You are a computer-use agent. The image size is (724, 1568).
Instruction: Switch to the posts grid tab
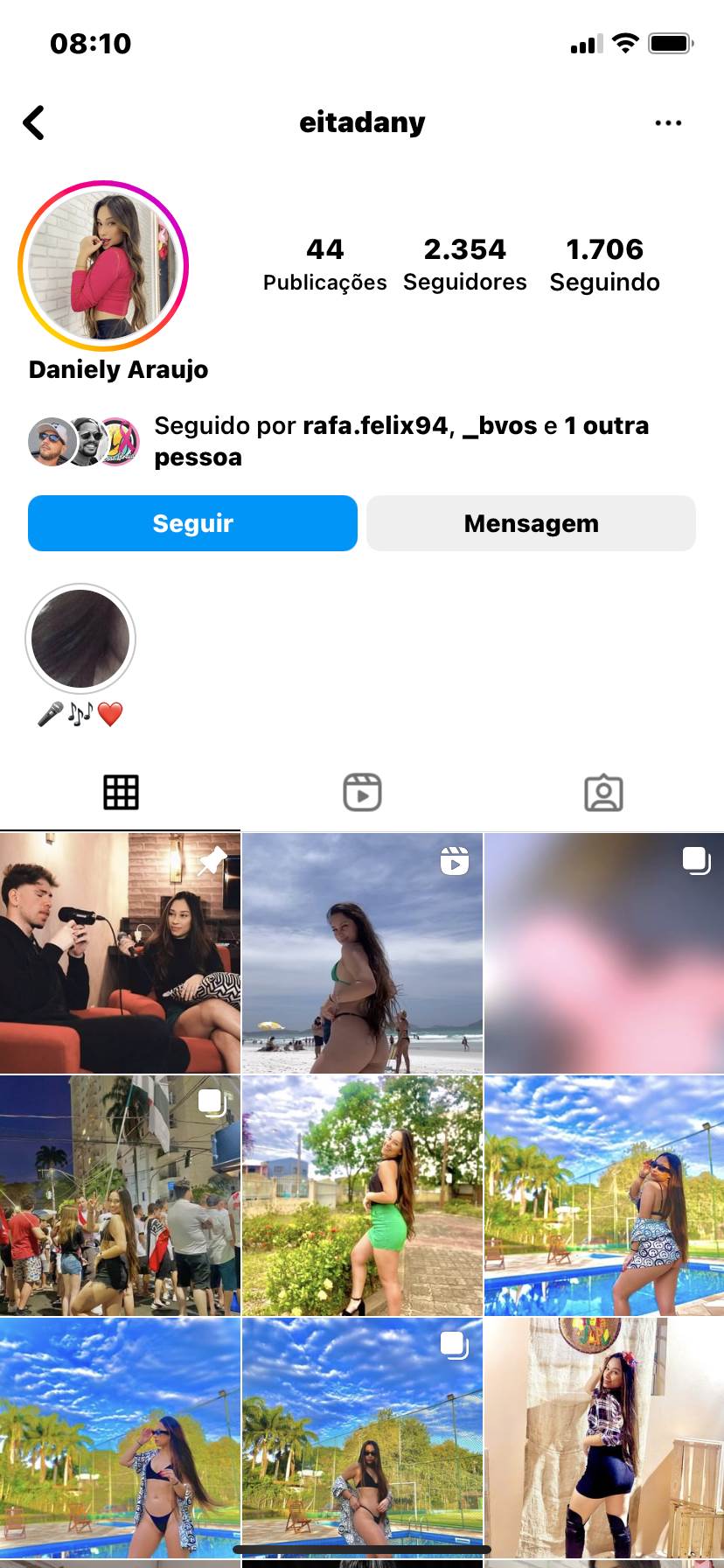coord(121,793)
